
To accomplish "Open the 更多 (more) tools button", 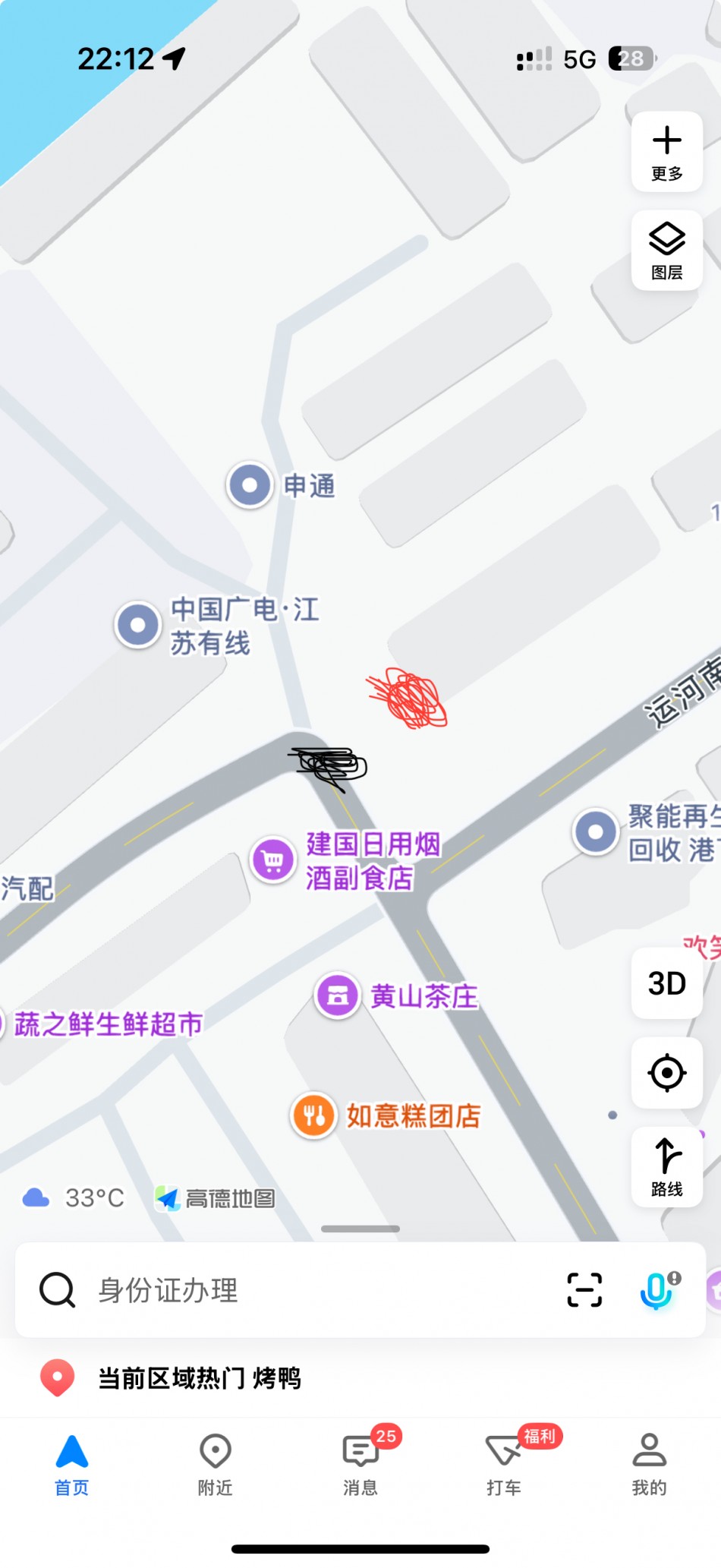I will coord(666,152).
